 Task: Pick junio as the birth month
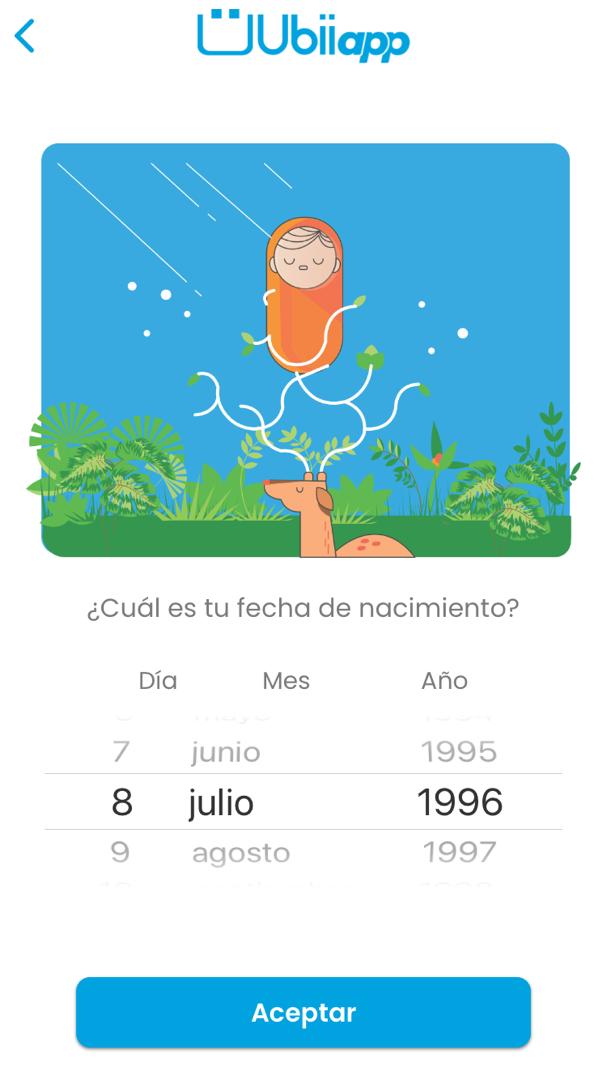226,751
